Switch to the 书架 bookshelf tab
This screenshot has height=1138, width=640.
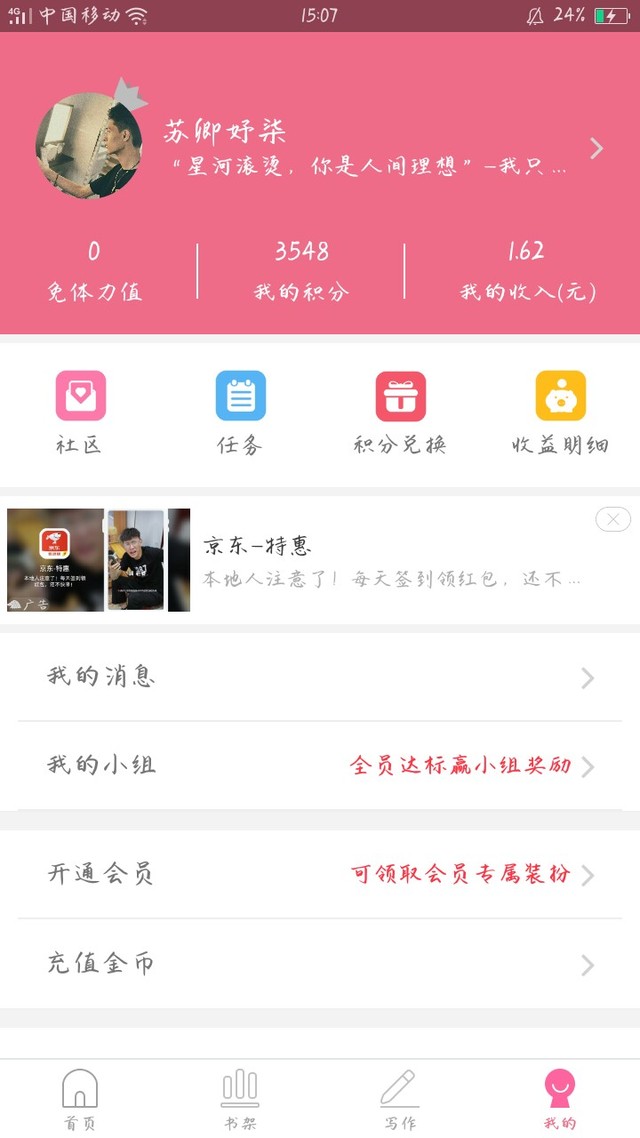240,1098
